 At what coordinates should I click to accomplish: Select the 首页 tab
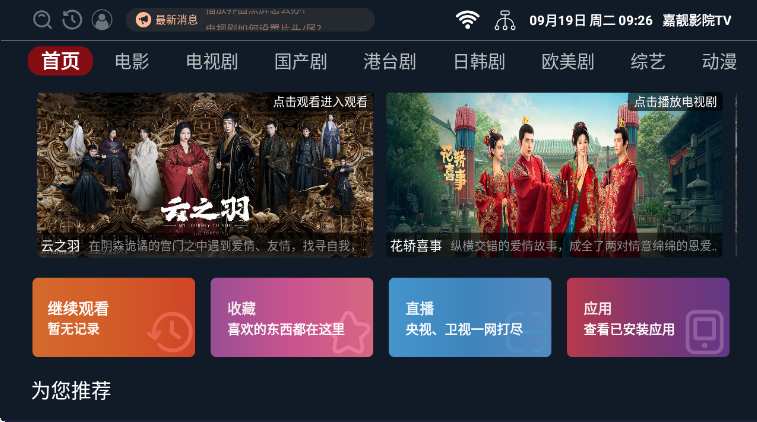(61, 62)
